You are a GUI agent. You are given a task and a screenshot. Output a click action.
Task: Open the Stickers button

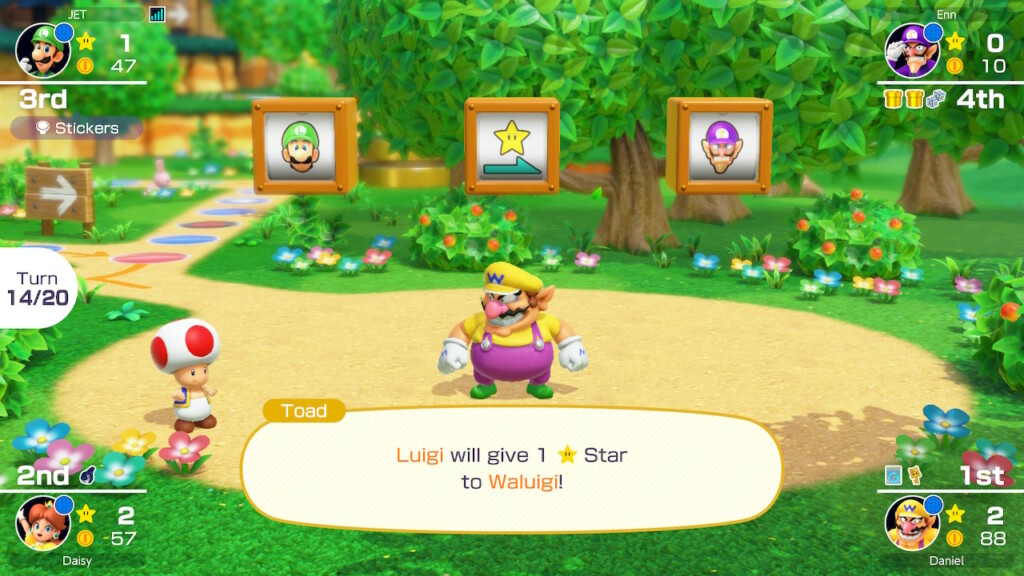76,128
